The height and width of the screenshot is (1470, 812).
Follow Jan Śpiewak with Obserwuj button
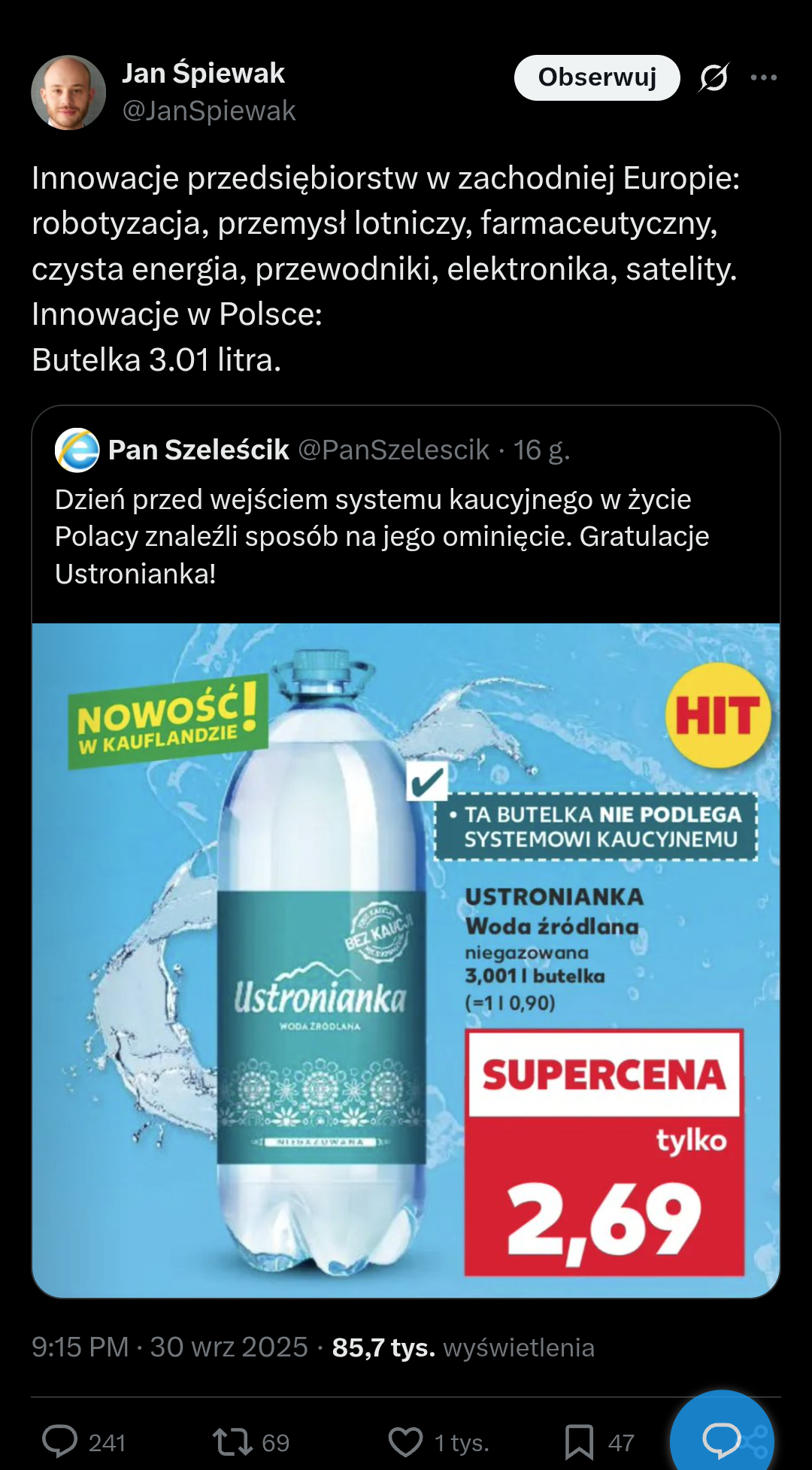(597, 77)
